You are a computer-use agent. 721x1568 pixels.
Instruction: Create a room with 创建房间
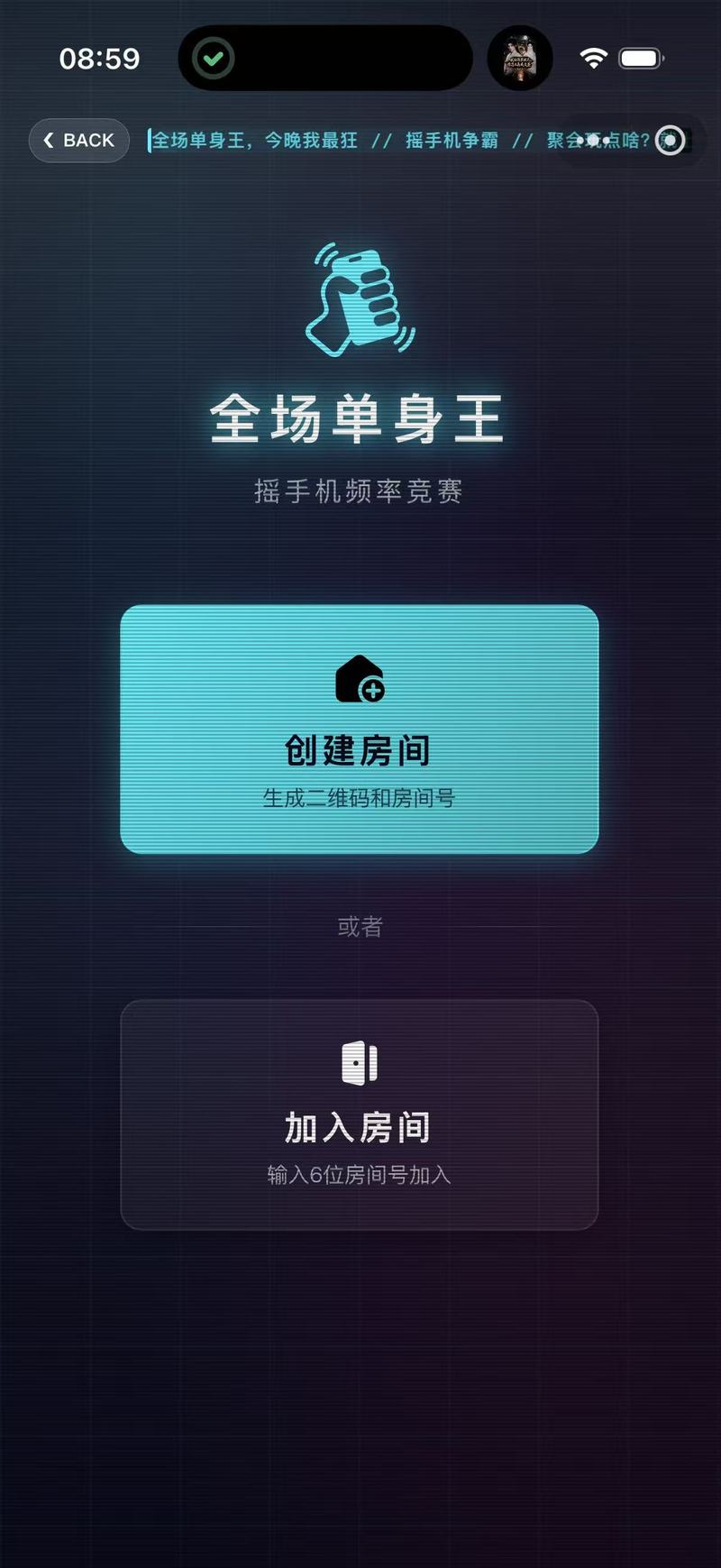coord(360,729)
